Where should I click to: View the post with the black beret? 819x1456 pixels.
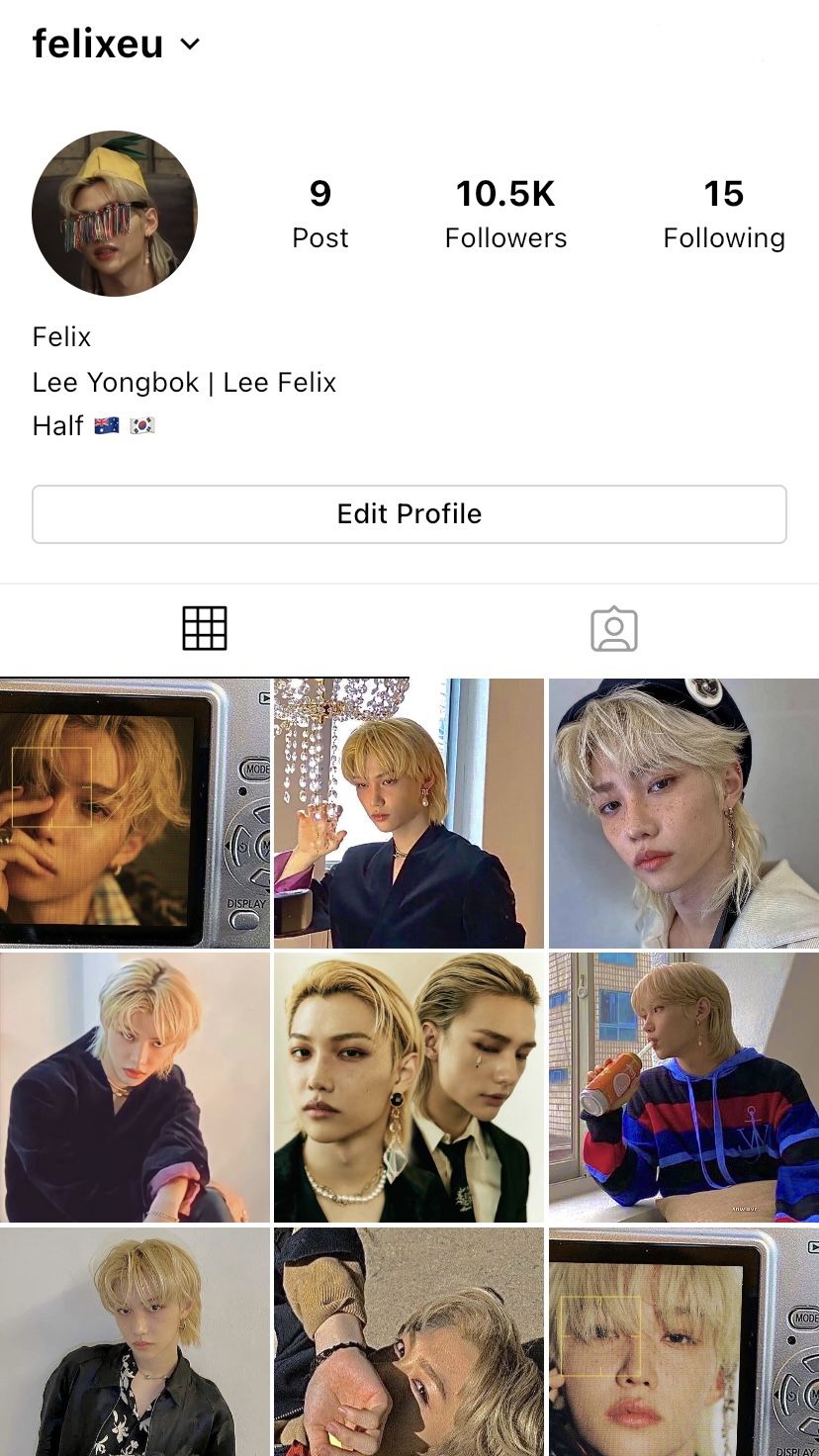pos(683,813)
